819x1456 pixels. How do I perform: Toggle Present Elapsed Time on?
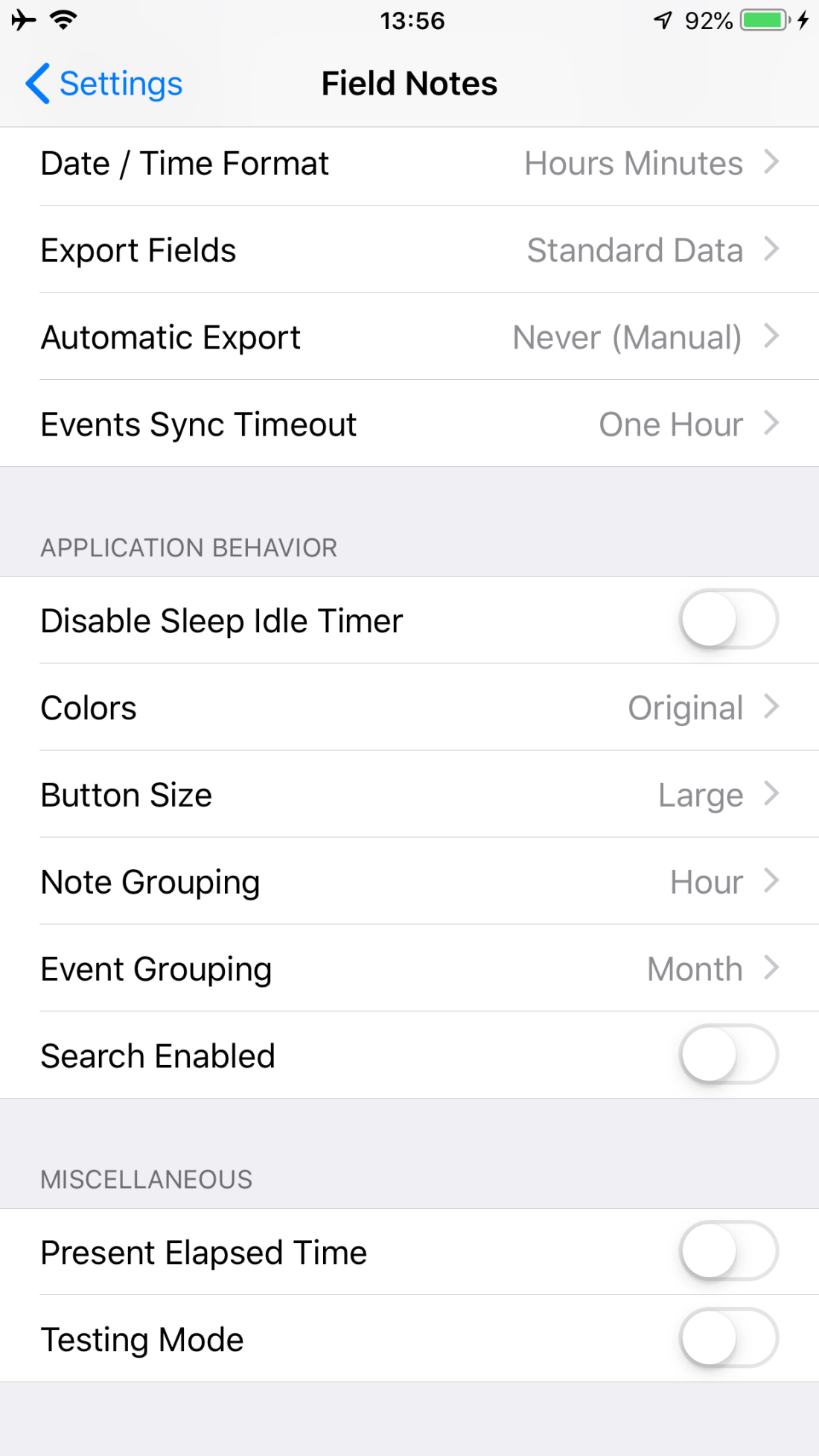(x=728, y=1251)
